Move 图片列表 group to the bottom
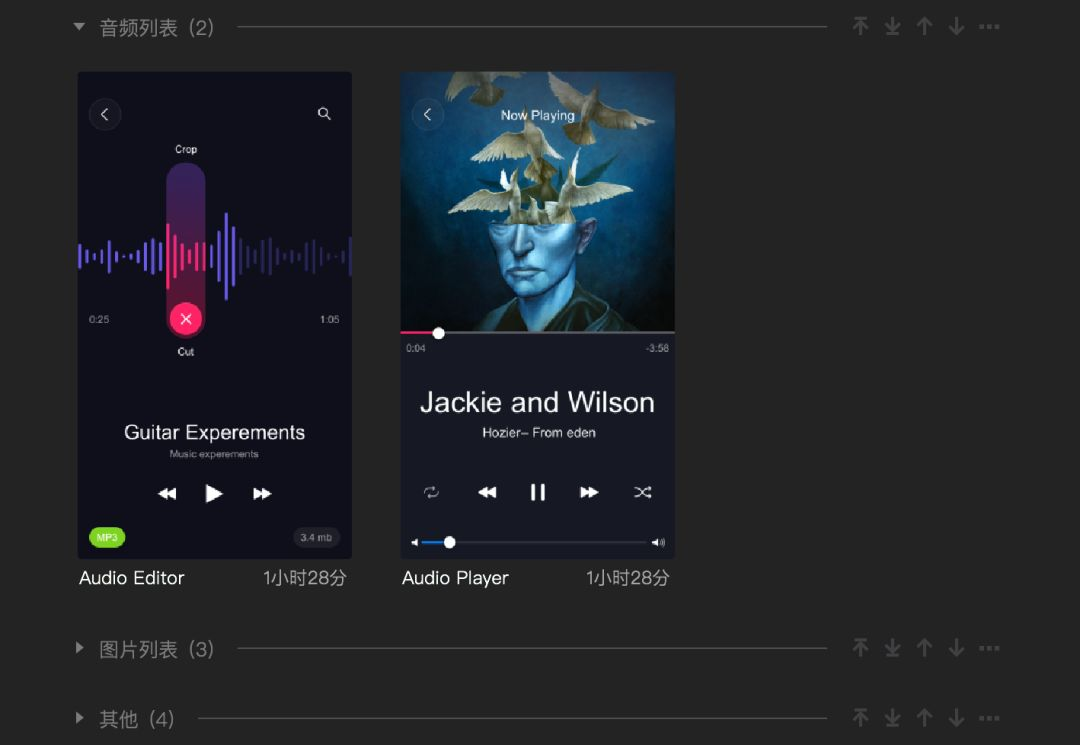Viewport: 1080px width, 745px height. point(892,648)
